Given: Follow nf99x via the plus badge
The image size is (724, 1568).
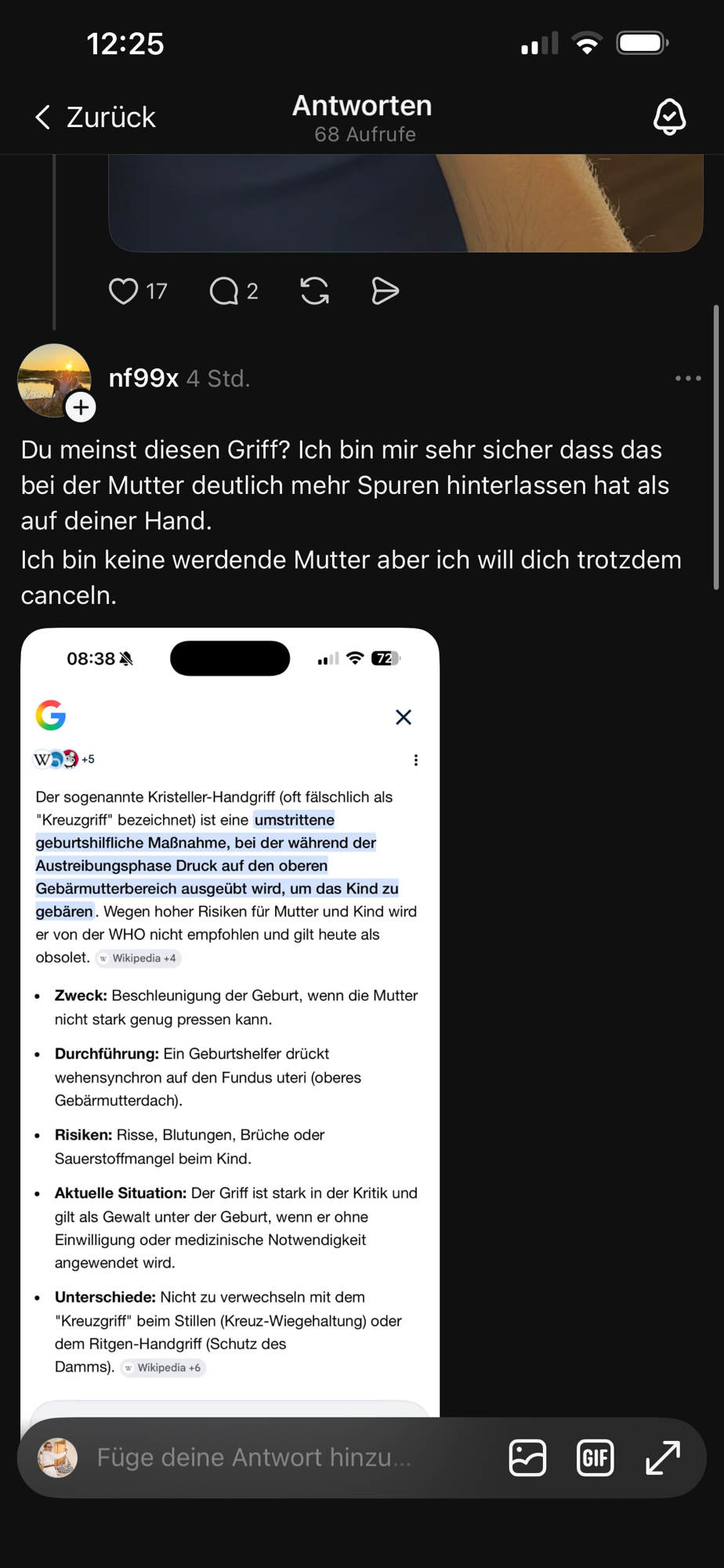Looking at the screenshot, I should (81, 407).
